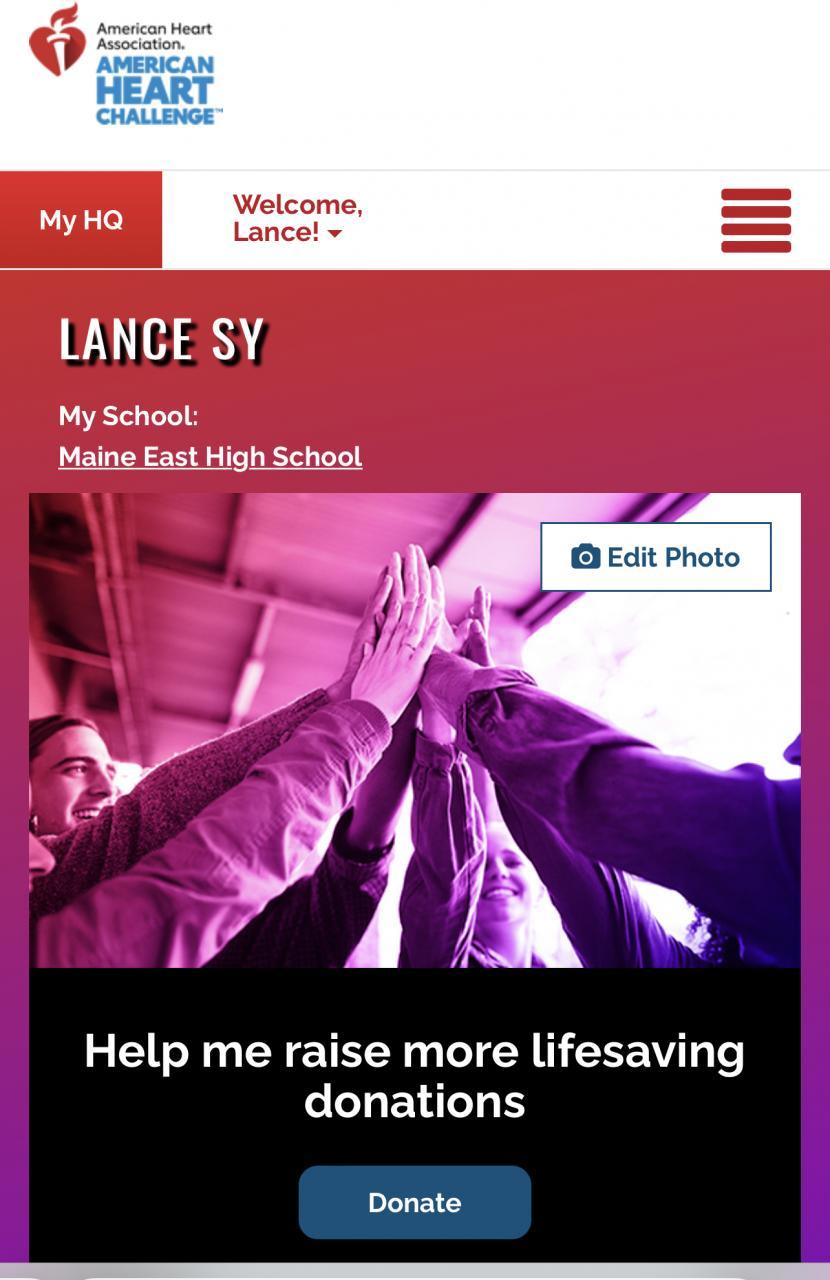
Task: Open the hamburger menu
Action: point(755,220)
